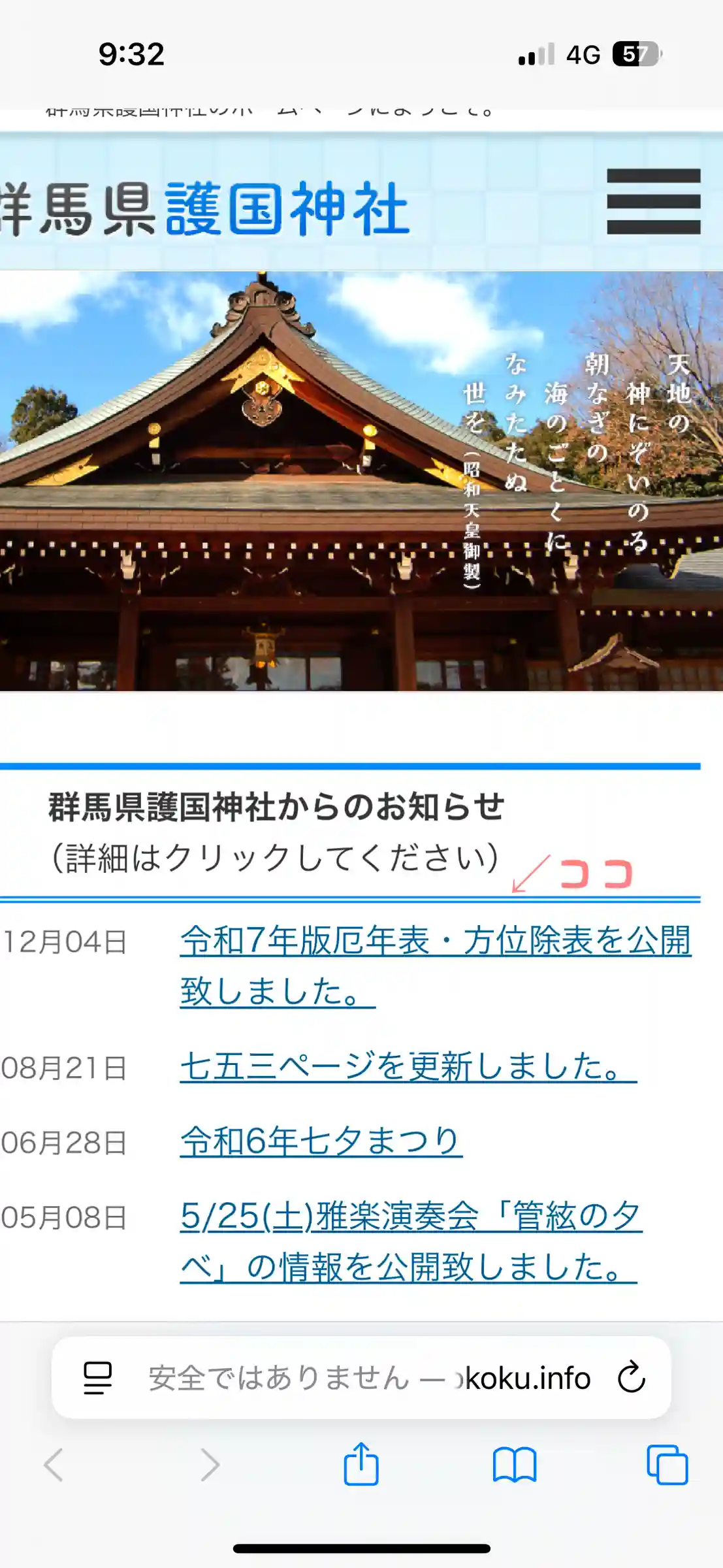Go back to the previous page

(54, 1465)
